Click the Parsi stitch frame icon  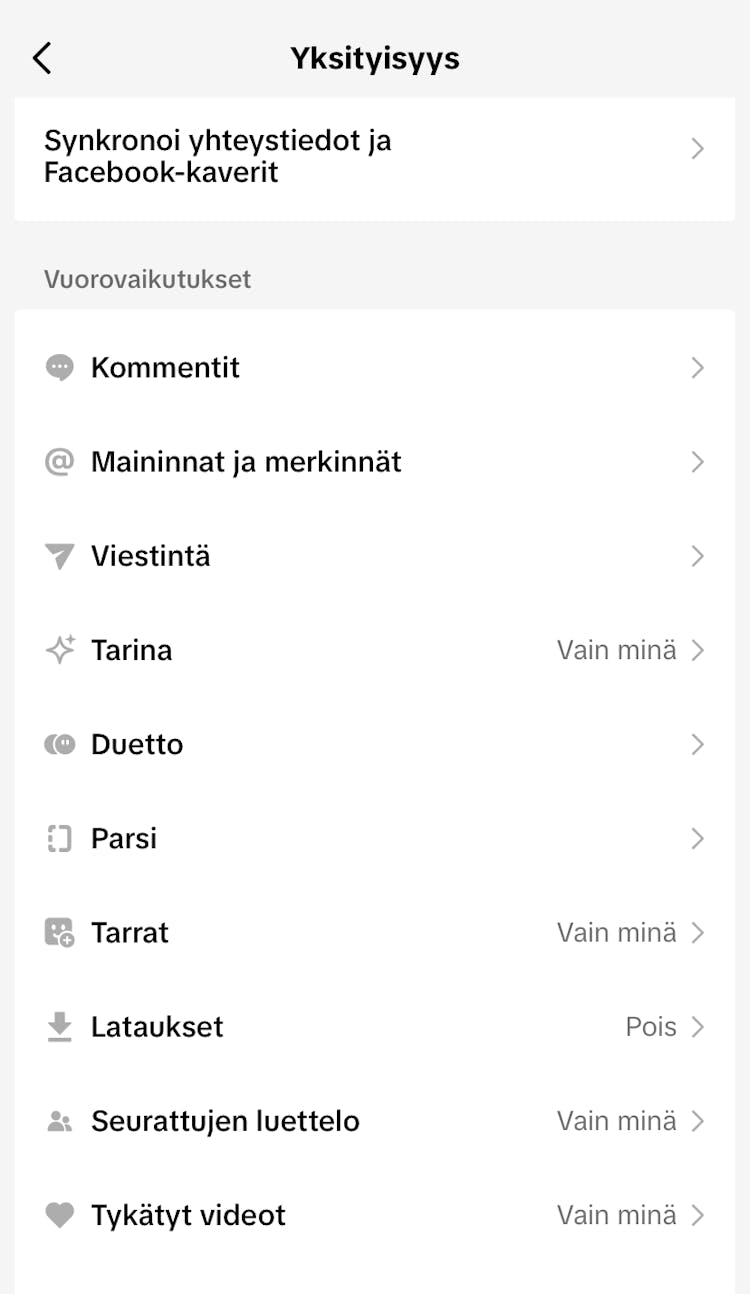click(x=60, y=838)
